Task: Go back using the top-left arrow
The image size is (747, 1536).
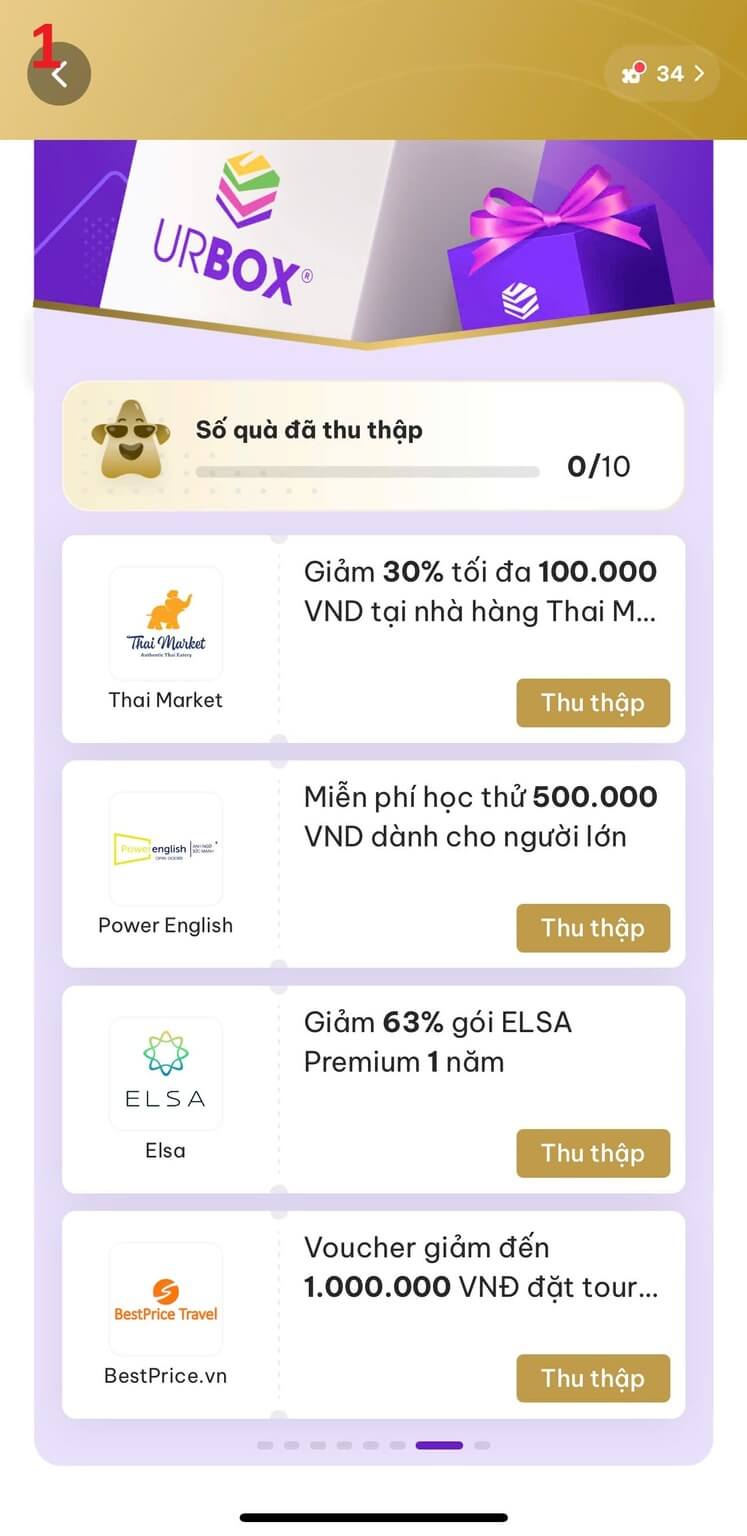Action: coord(59,74)
